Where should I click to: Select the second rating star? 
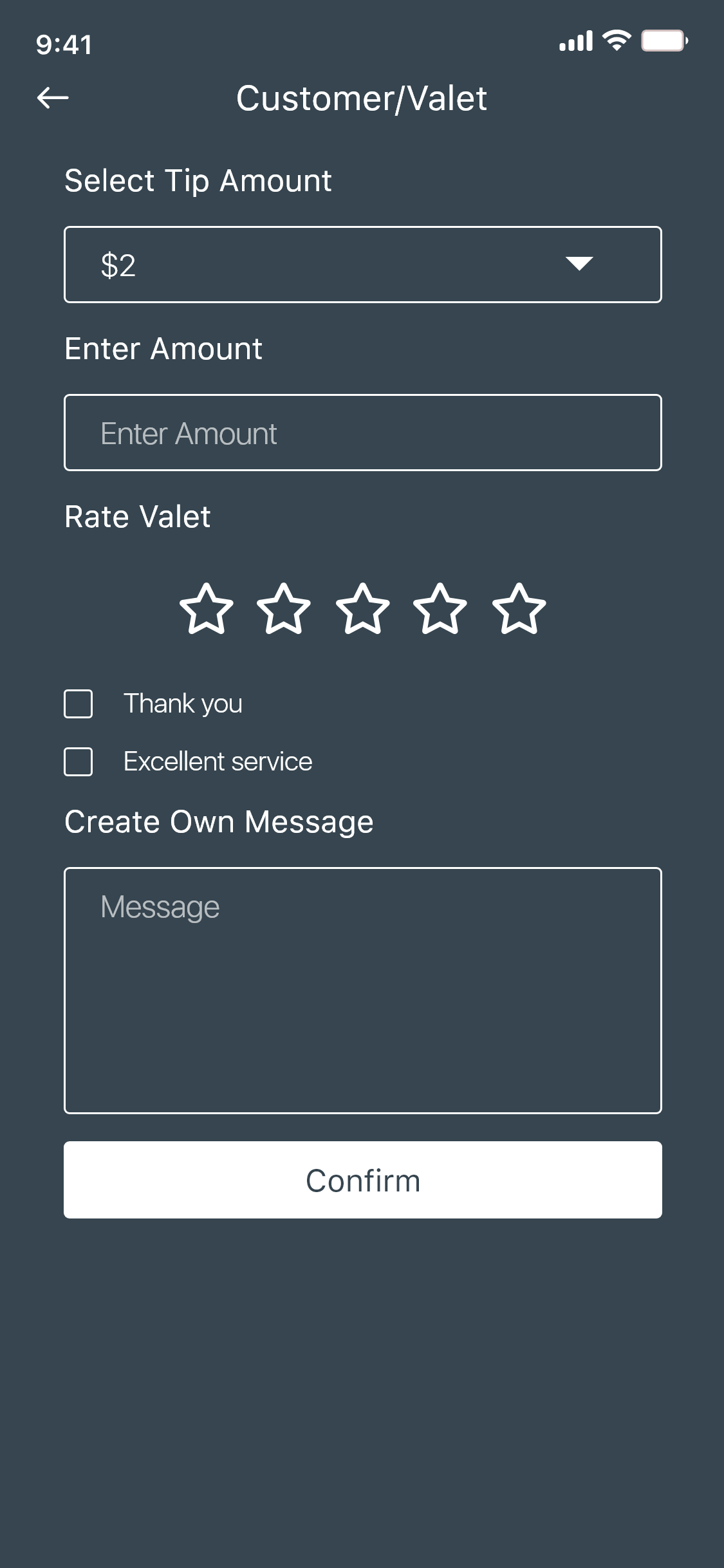284,608
